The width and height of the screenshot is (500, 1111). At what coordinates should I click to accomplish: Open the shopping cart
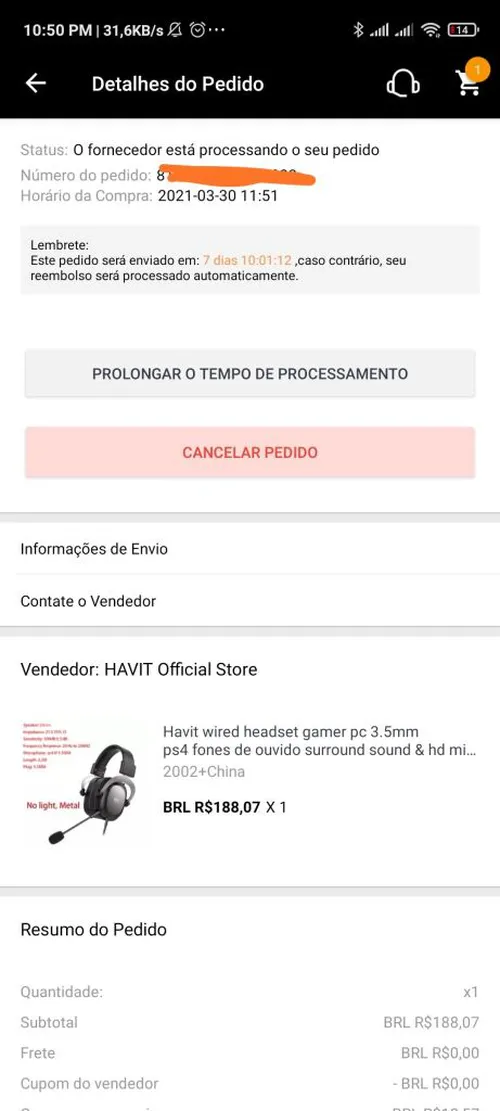468,82
